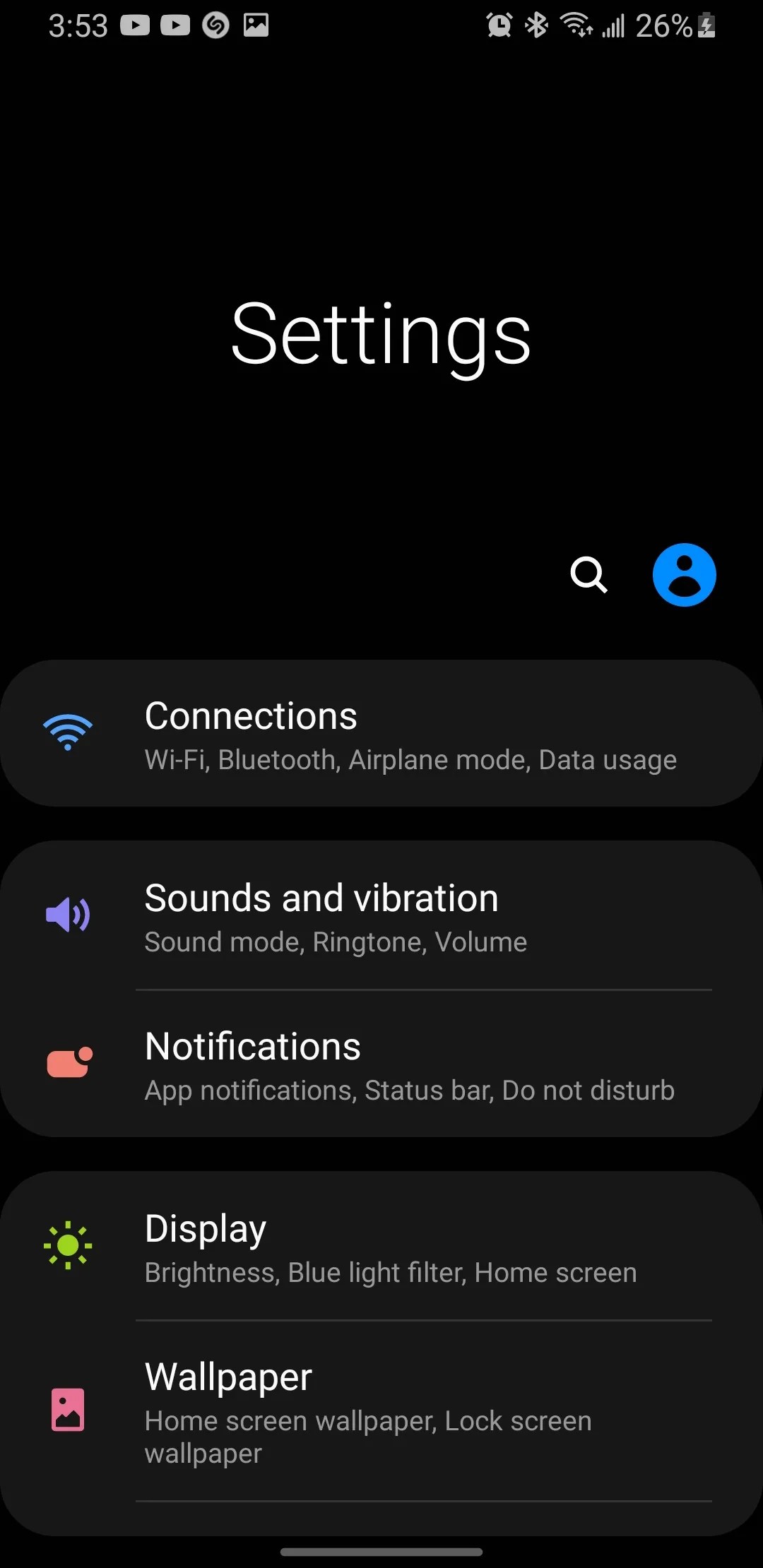This screenshot has height=1568, width=763.
Task: Tap the purple speaker icon for Sounds
Action: (x=68, y=915)
